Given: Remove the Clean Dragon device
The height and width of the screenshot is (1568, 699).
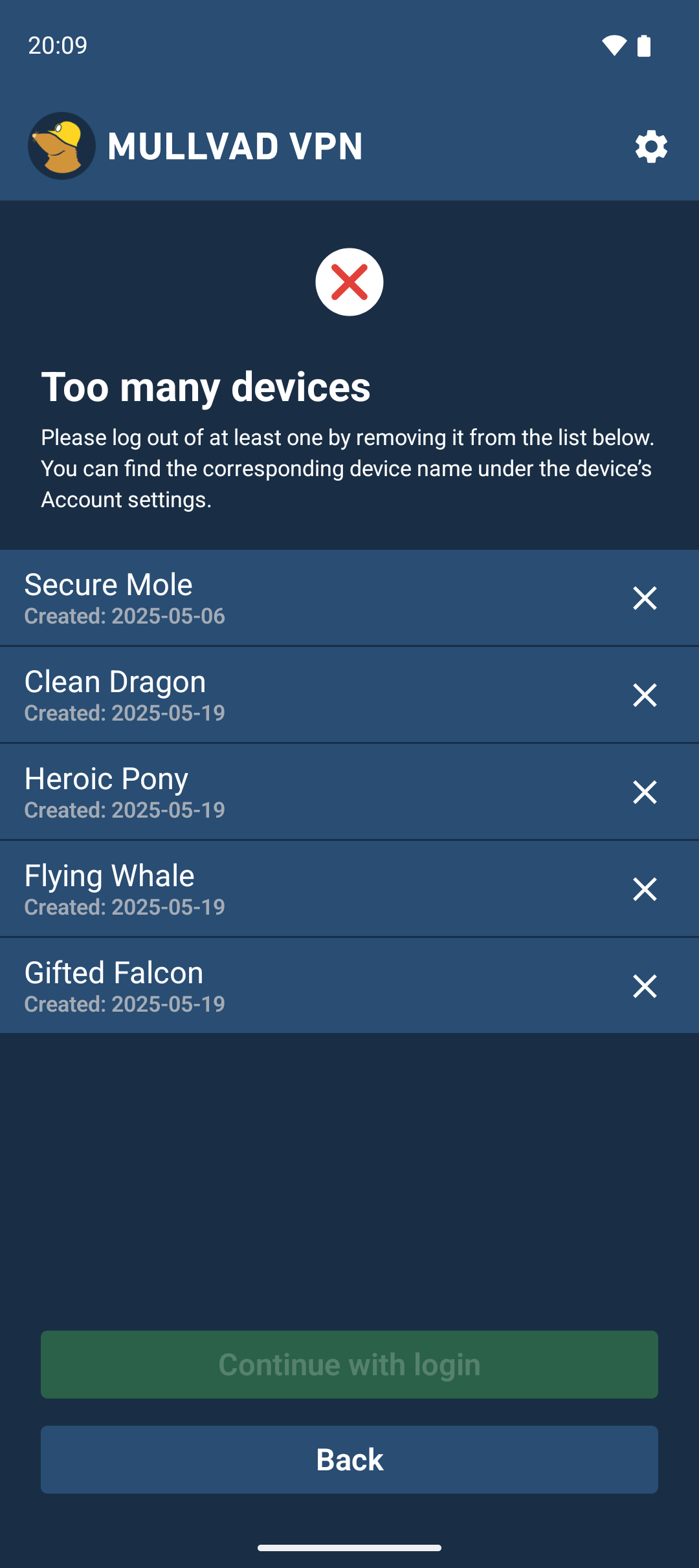Looking at the screenshot, I should pos(645,695).
